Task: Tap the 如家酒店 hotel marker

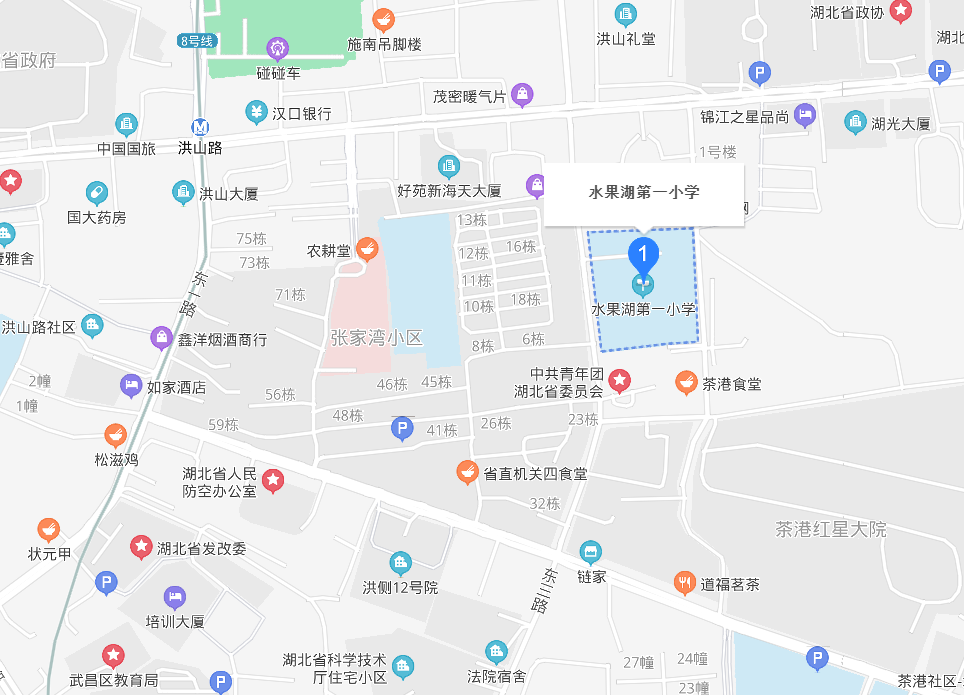Action: 130,385
